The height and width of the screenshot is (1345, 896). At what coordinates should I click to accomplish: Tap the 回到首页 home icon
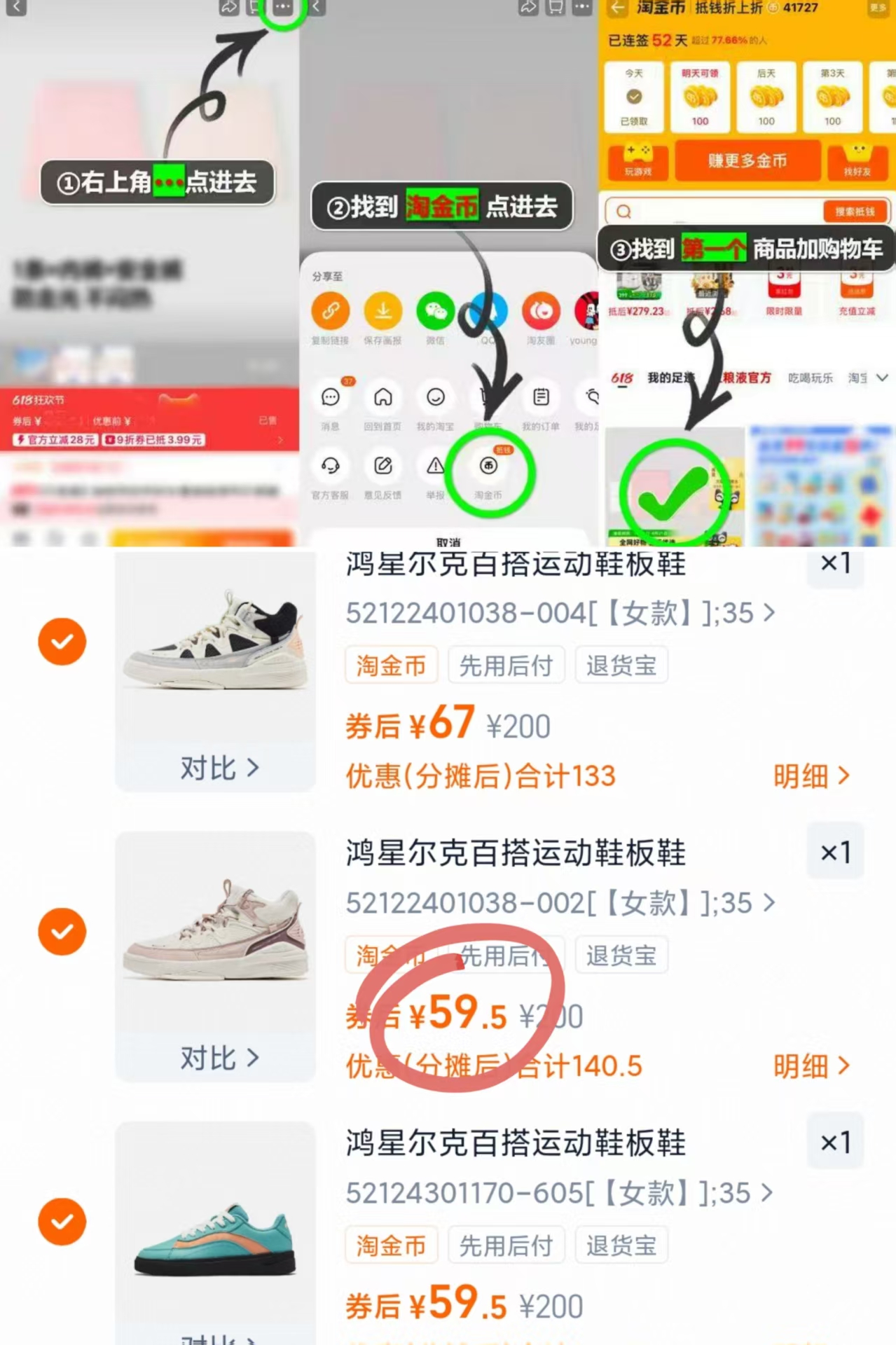click(x=382, y=397)
